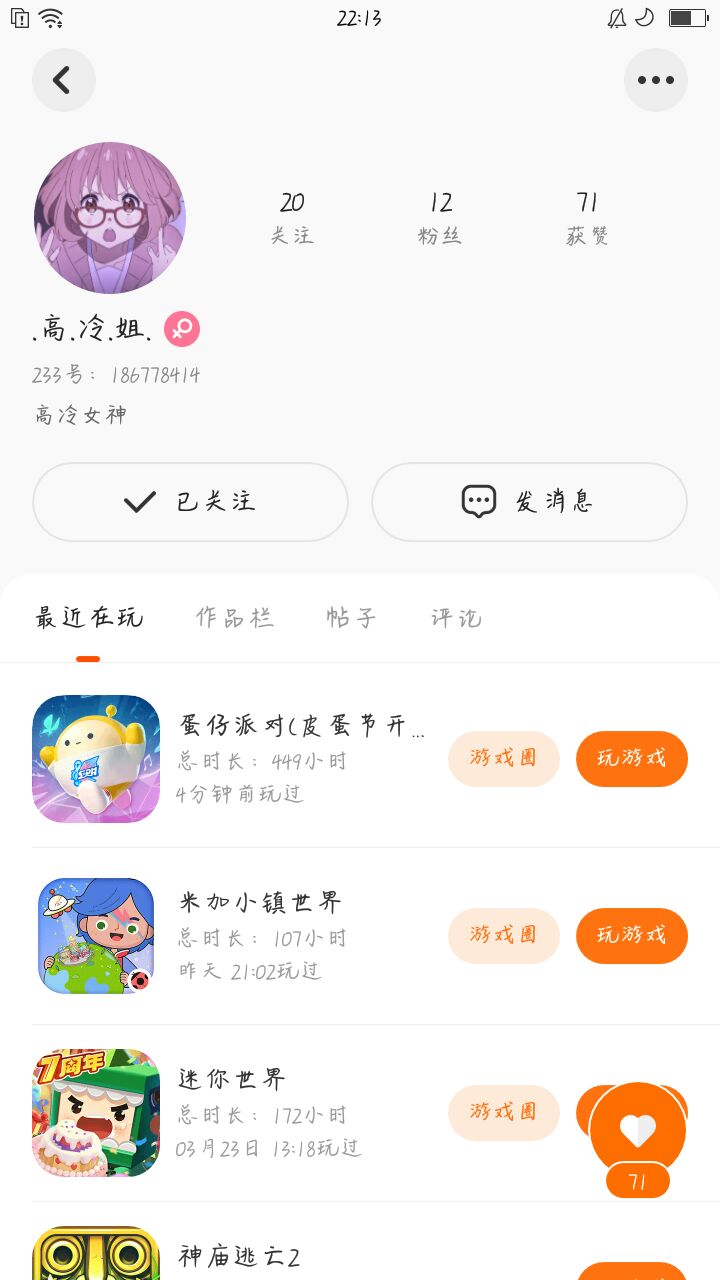The image size is (720, 1280).
Task: View the 评论 tab
Action: click(x=457, y=618)
